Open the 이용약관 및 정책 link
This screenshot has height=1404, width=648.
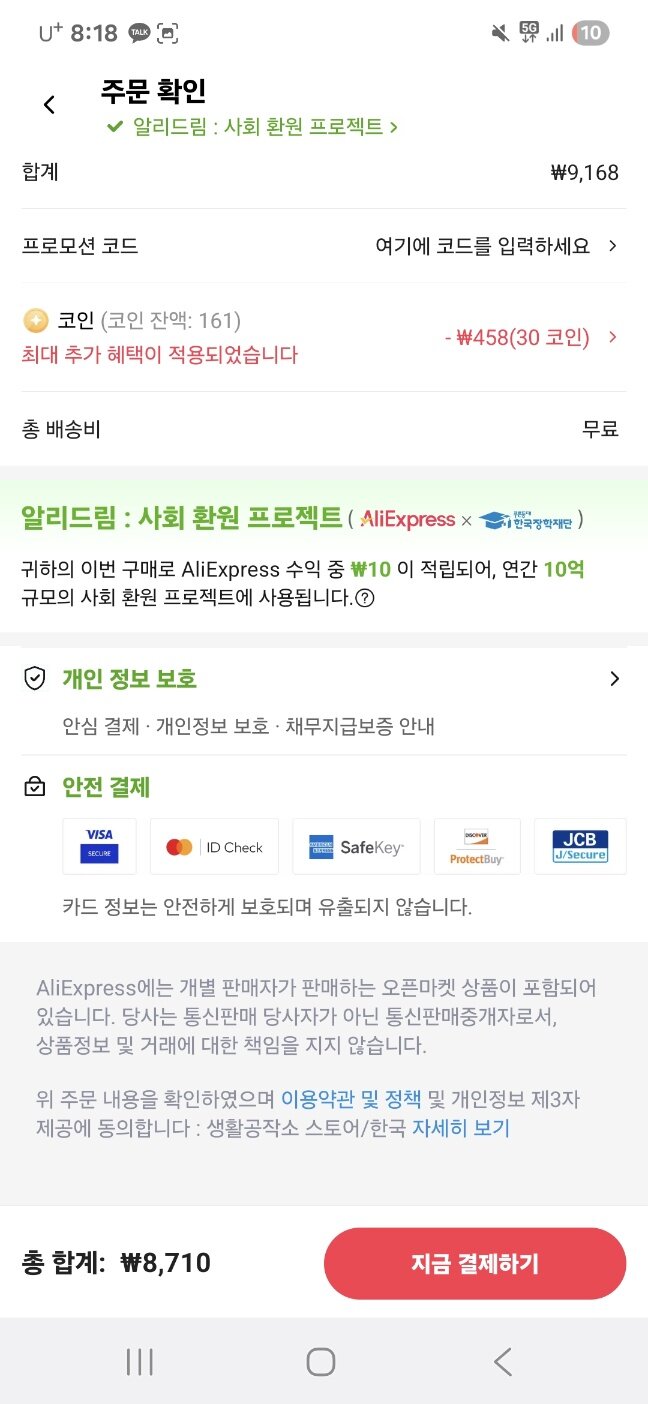coord(351,1099)
